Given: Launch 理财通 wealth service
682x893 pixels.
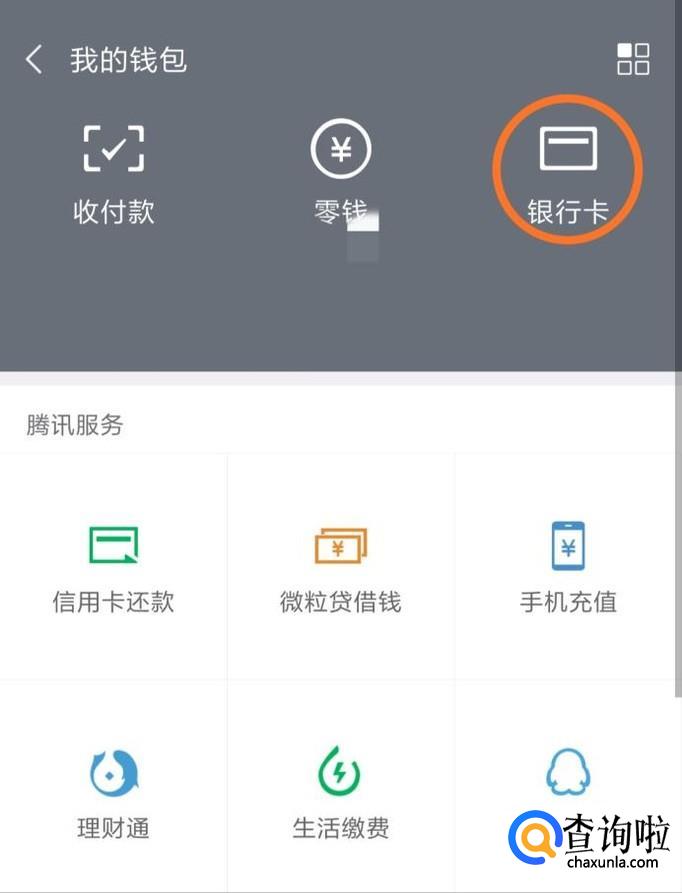Looking at the screenshot, I should 113,792.
